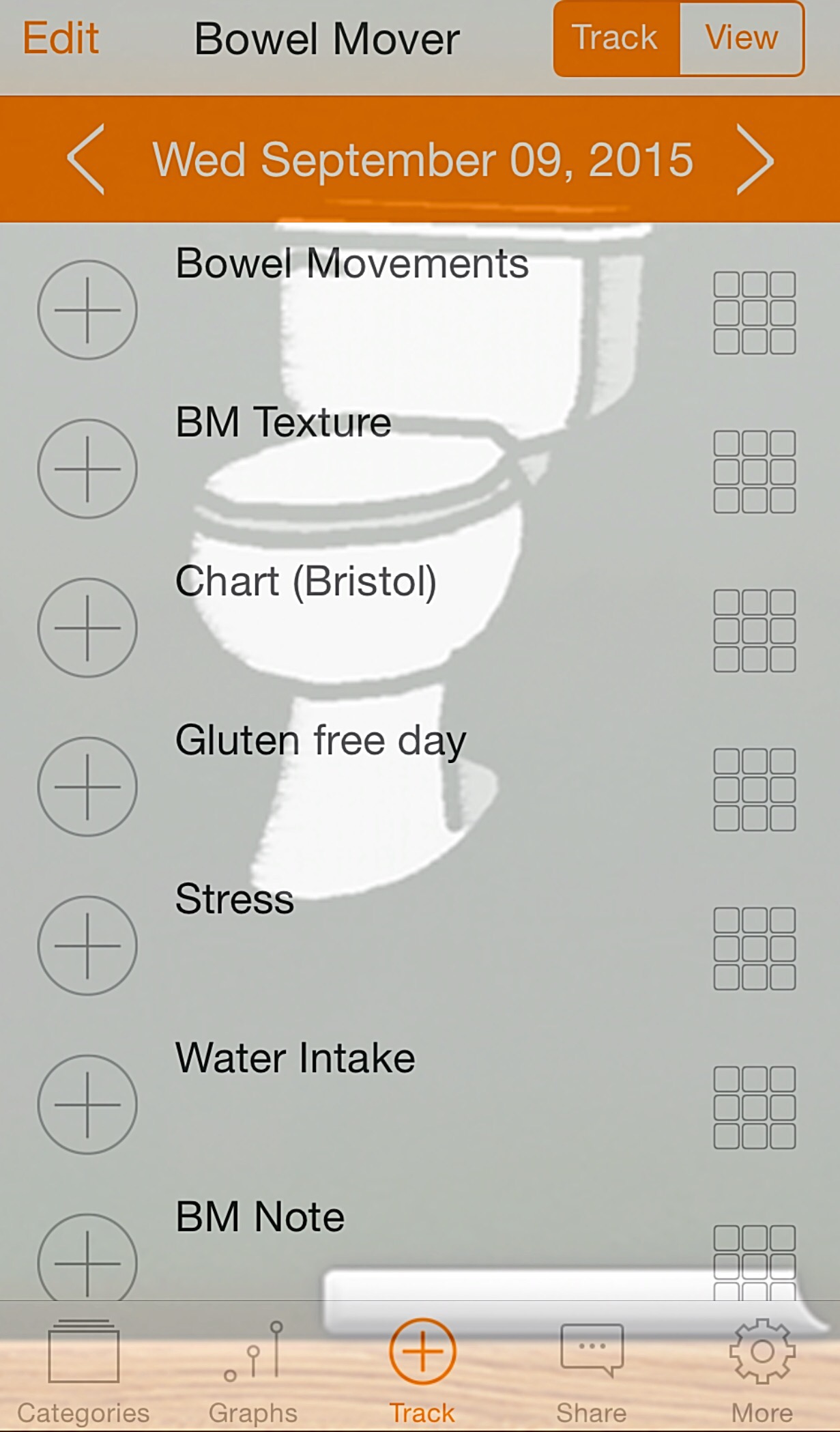The height and width of the screenshot is (1432, 840).
Task: Tap Edit in the top bar
Action: click(x=61, y=38)
